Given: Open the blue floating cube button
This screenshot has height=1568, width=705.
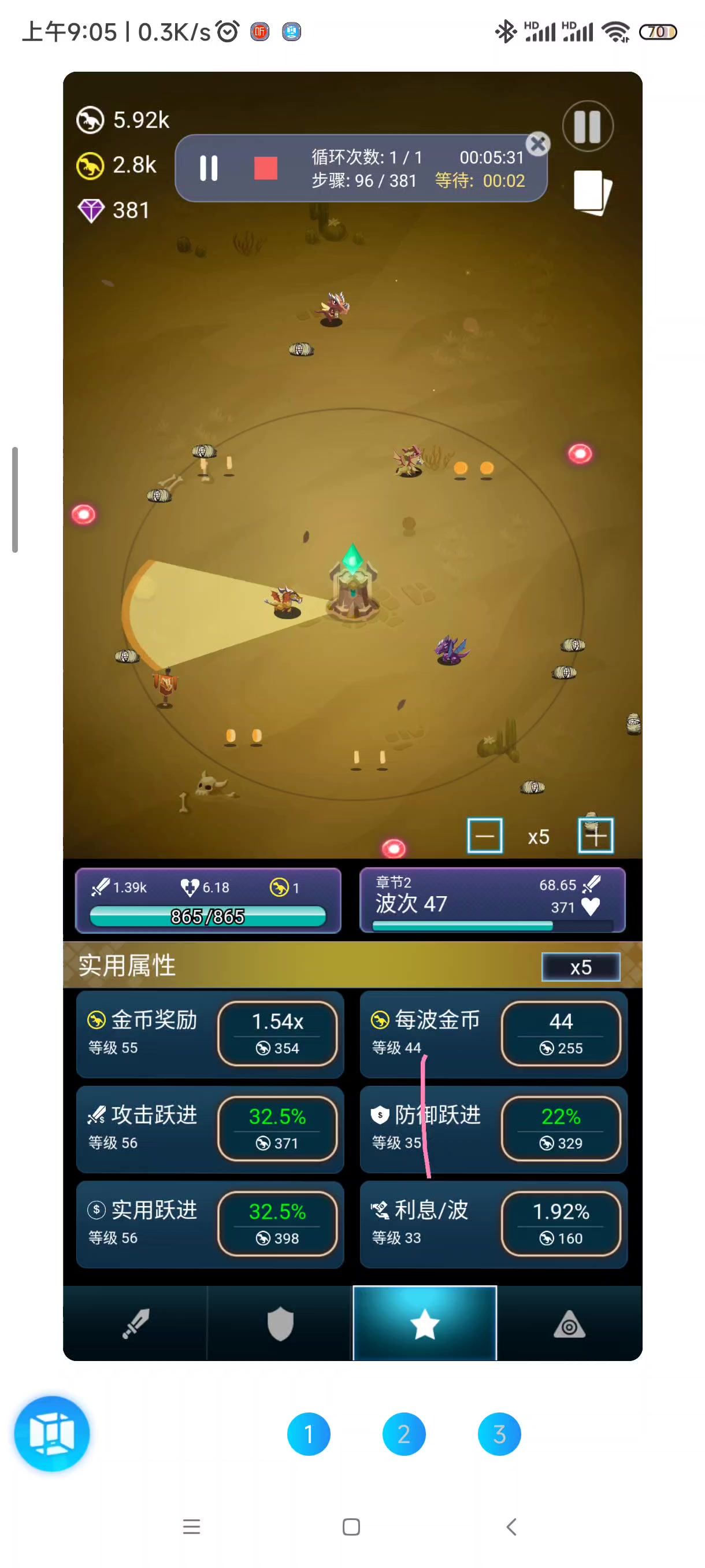Looking at the screenshot, I should (x=53, y=1433).
